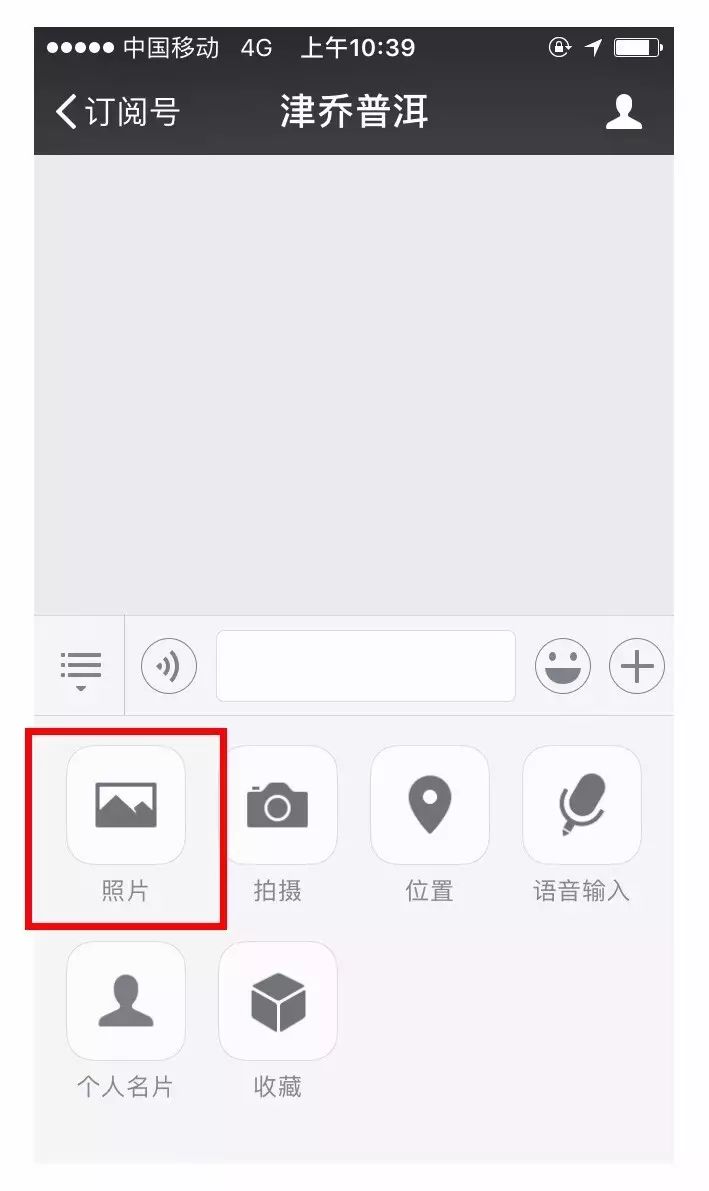Image resolution: width=709 pixels, height=1191 pixels.
Task: Focus the message text field
Action: pos(366,666)
